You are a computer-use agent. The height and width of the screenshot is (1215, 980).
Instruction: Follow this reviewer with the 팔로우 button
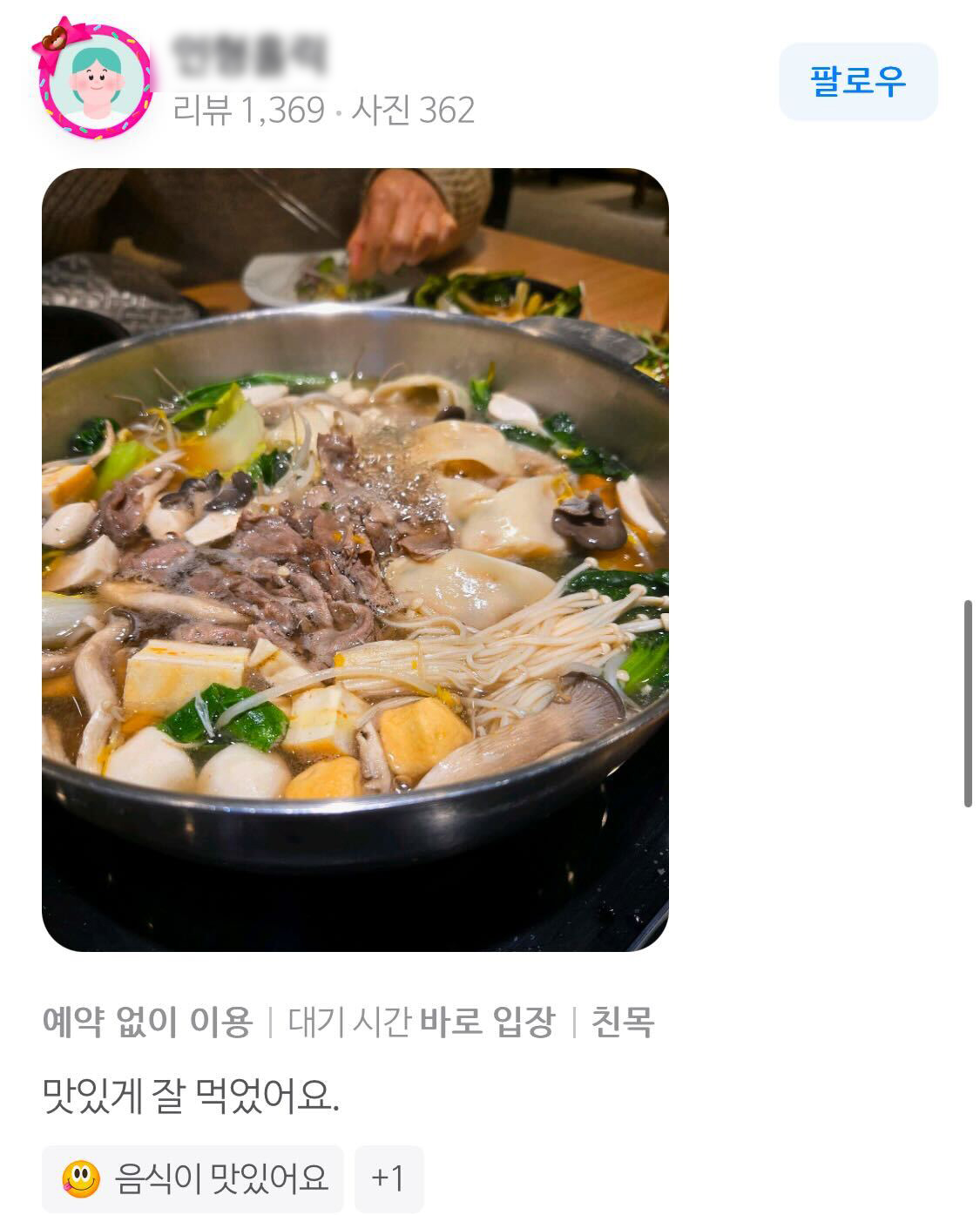[857, 82]
